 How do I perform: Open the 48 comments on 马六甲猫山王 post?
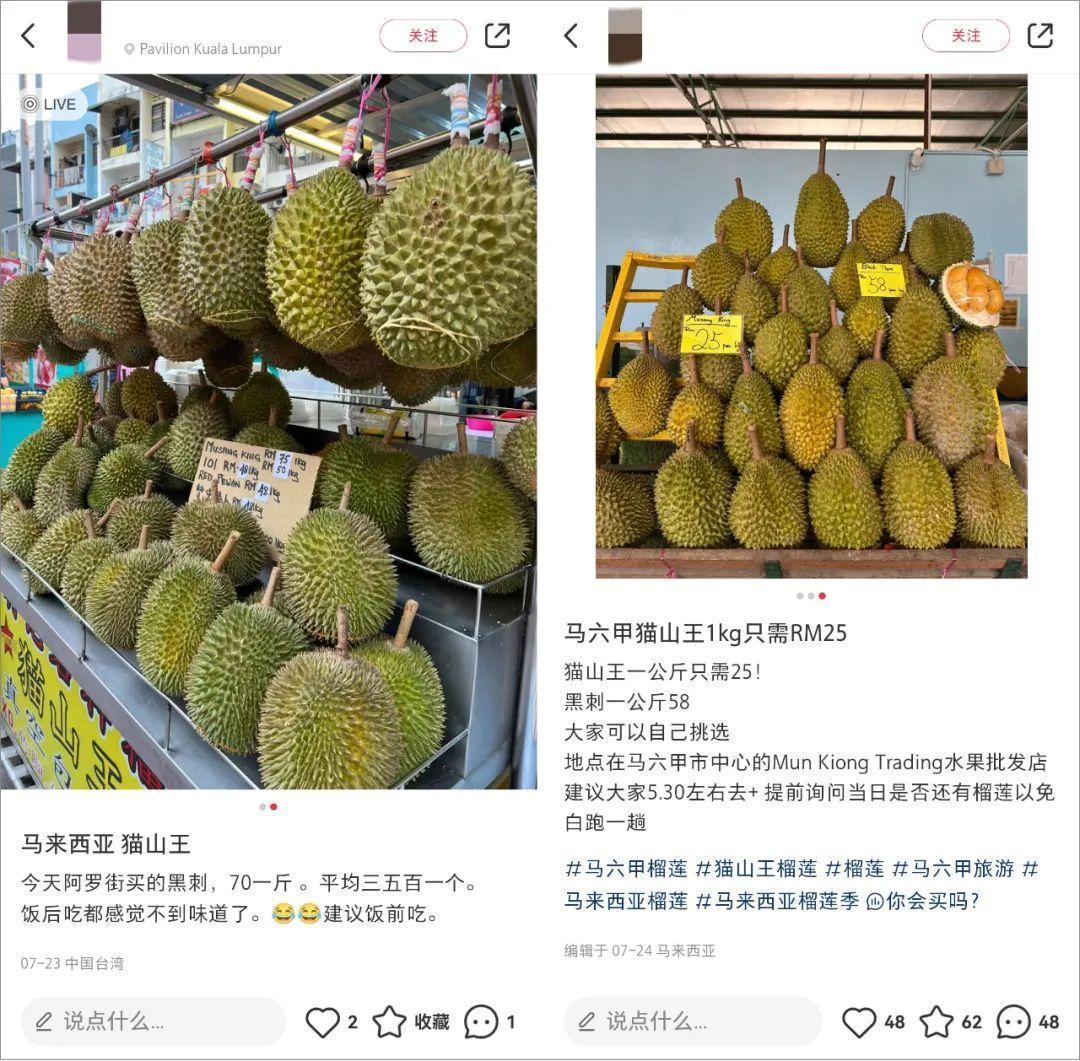point(1013,1022)
